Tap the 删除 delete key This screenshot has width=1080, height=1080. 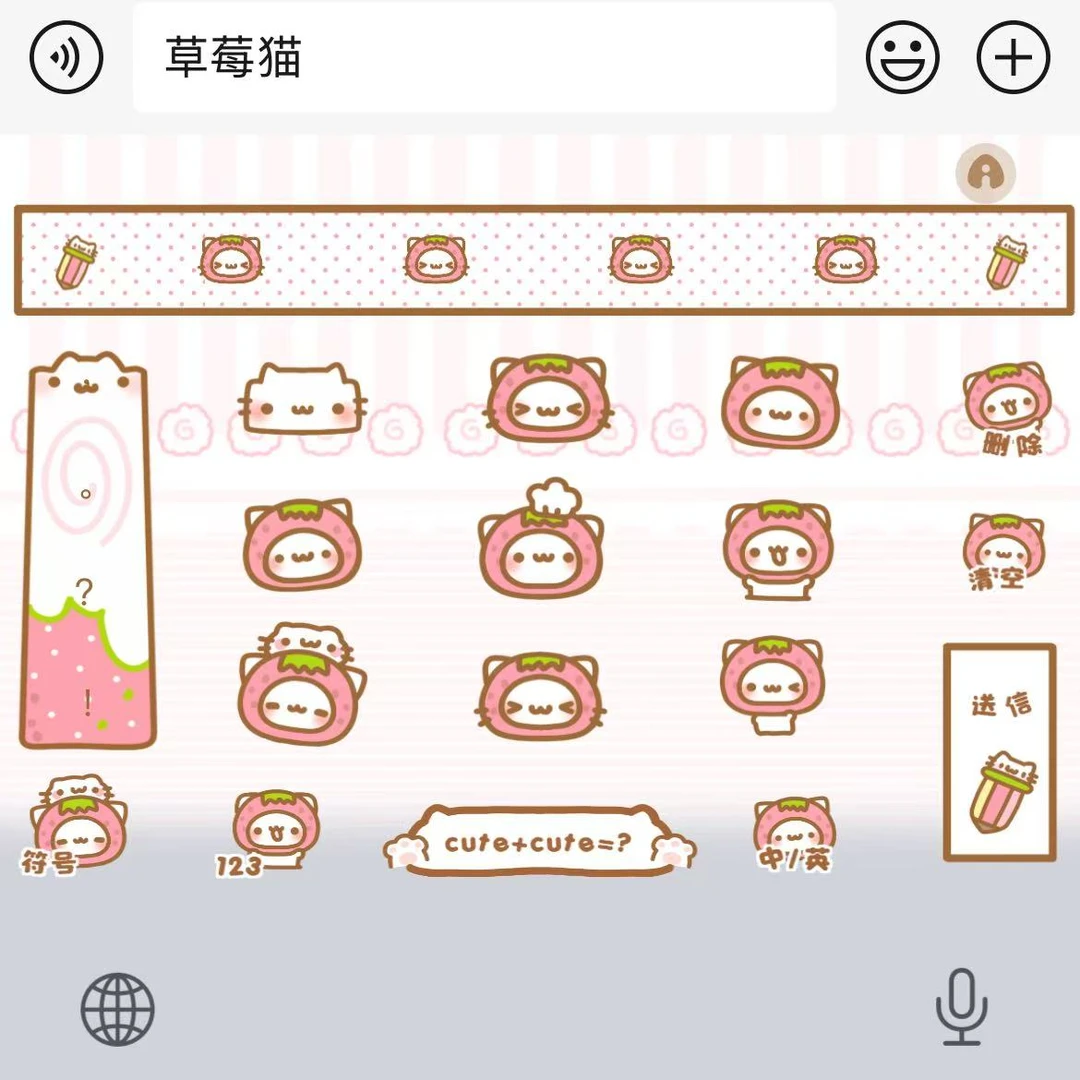[1008, 408]
